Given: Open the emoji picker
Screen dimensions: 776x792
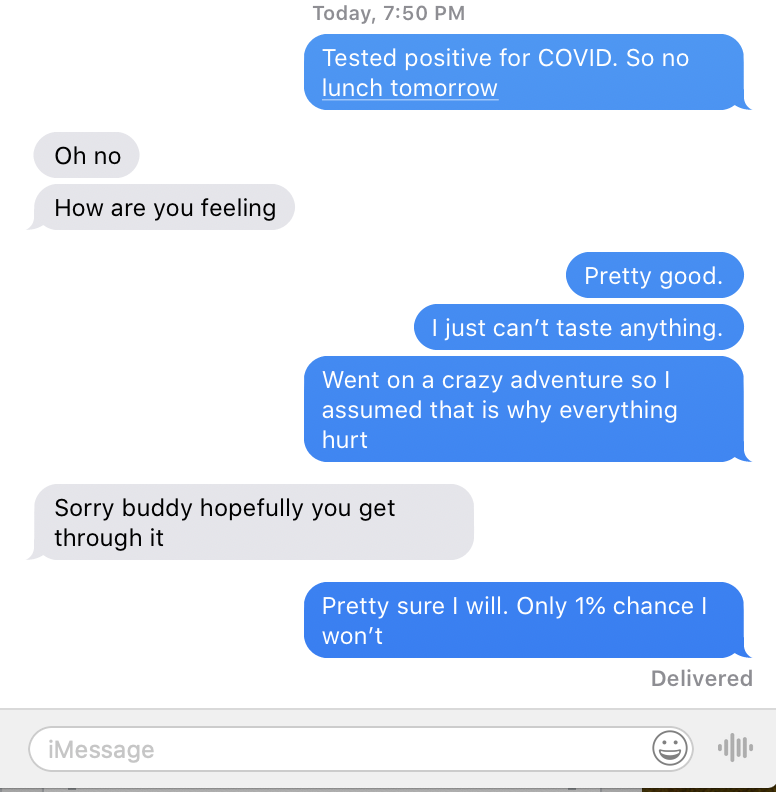Looking at the screenshot, I should click(x=669, y=747).
